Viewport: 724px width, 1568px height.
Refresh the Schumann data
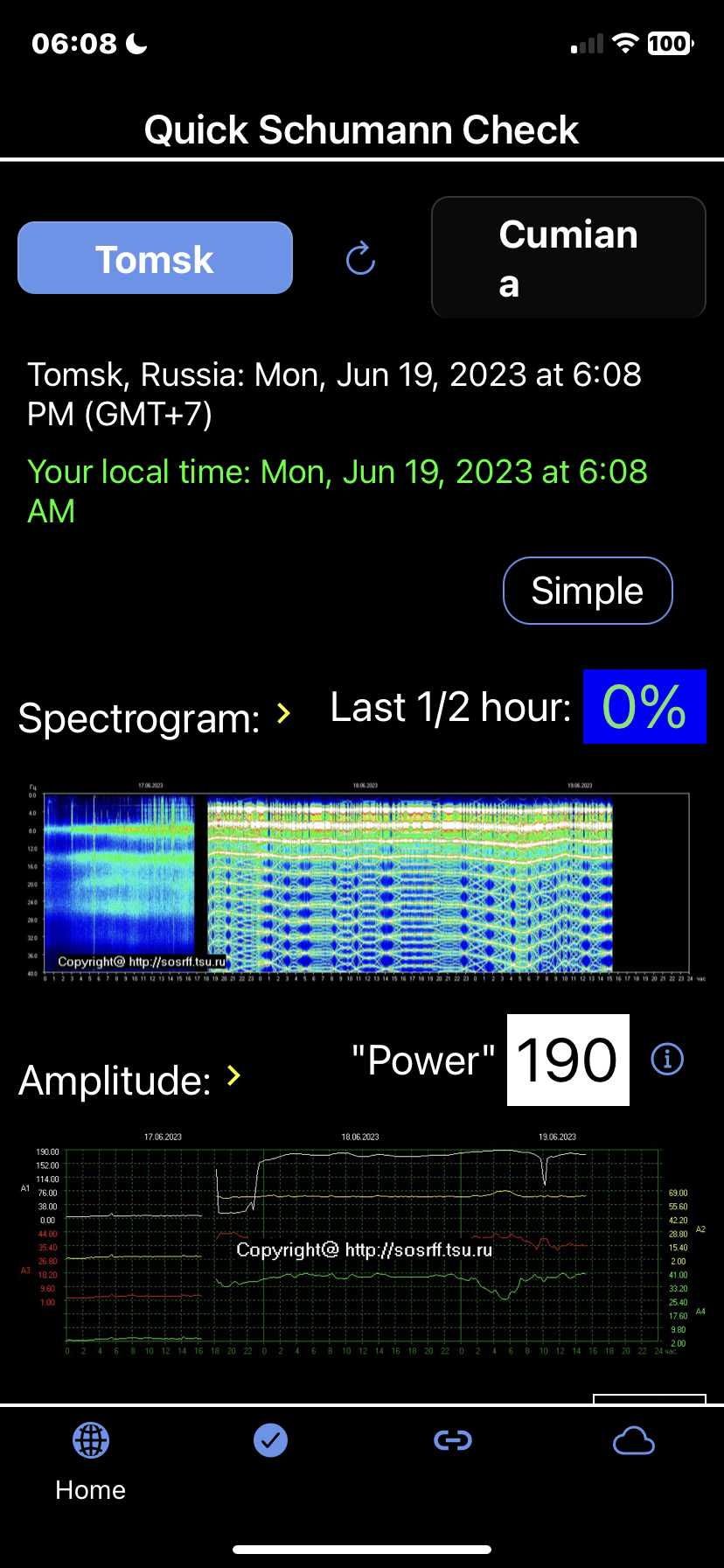360,259
